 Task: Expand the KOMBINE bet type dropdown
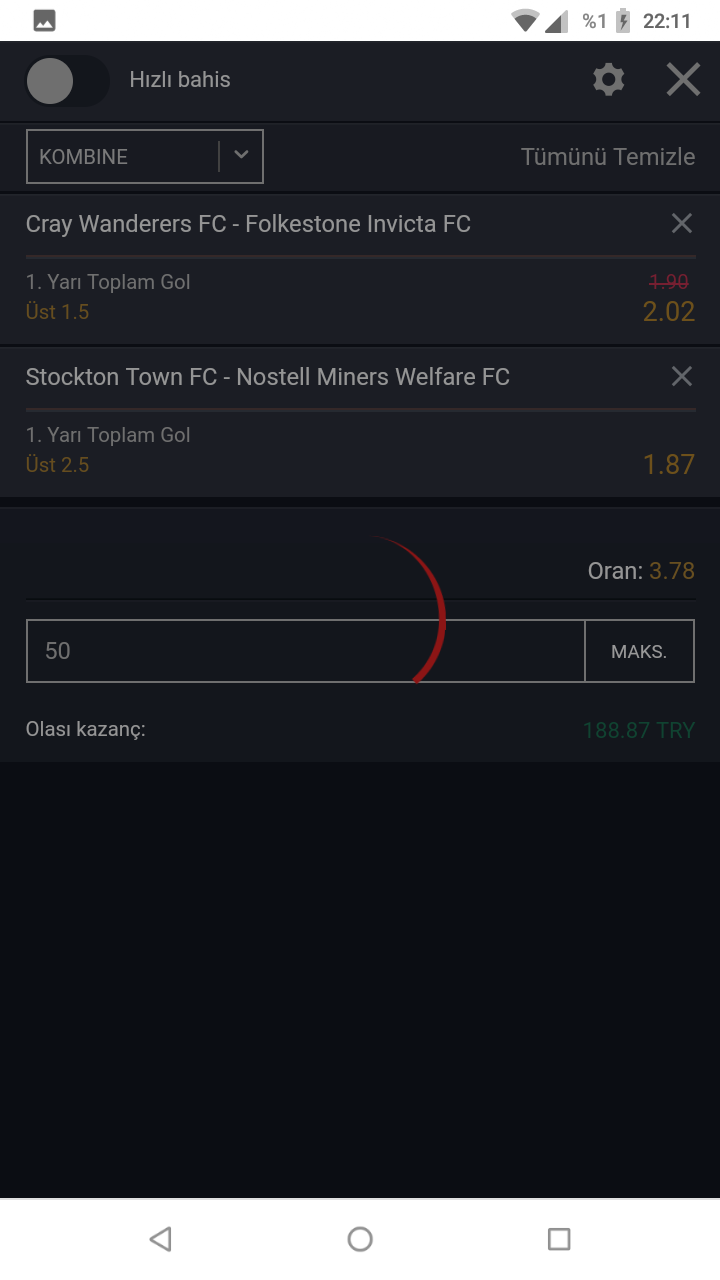(x=241, y=156)
